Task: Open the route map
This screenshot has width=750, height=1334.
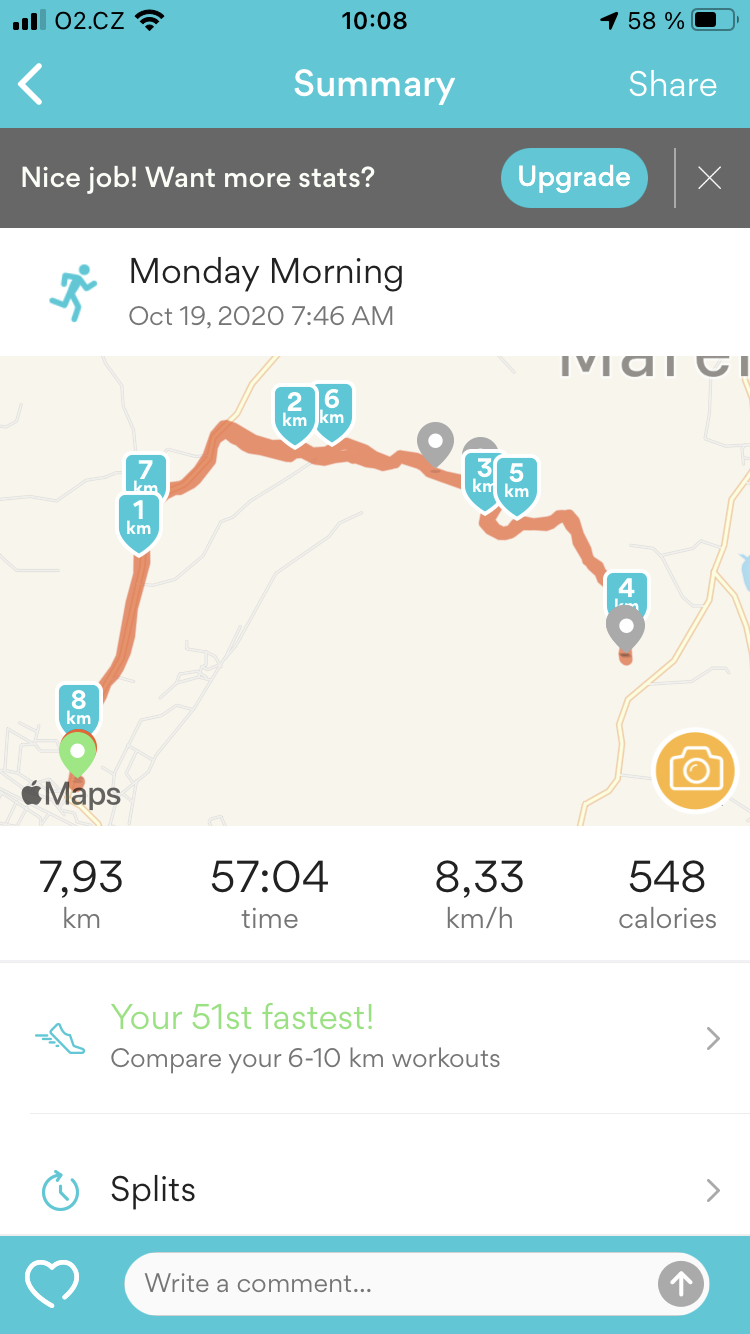Action: point(375,590)
